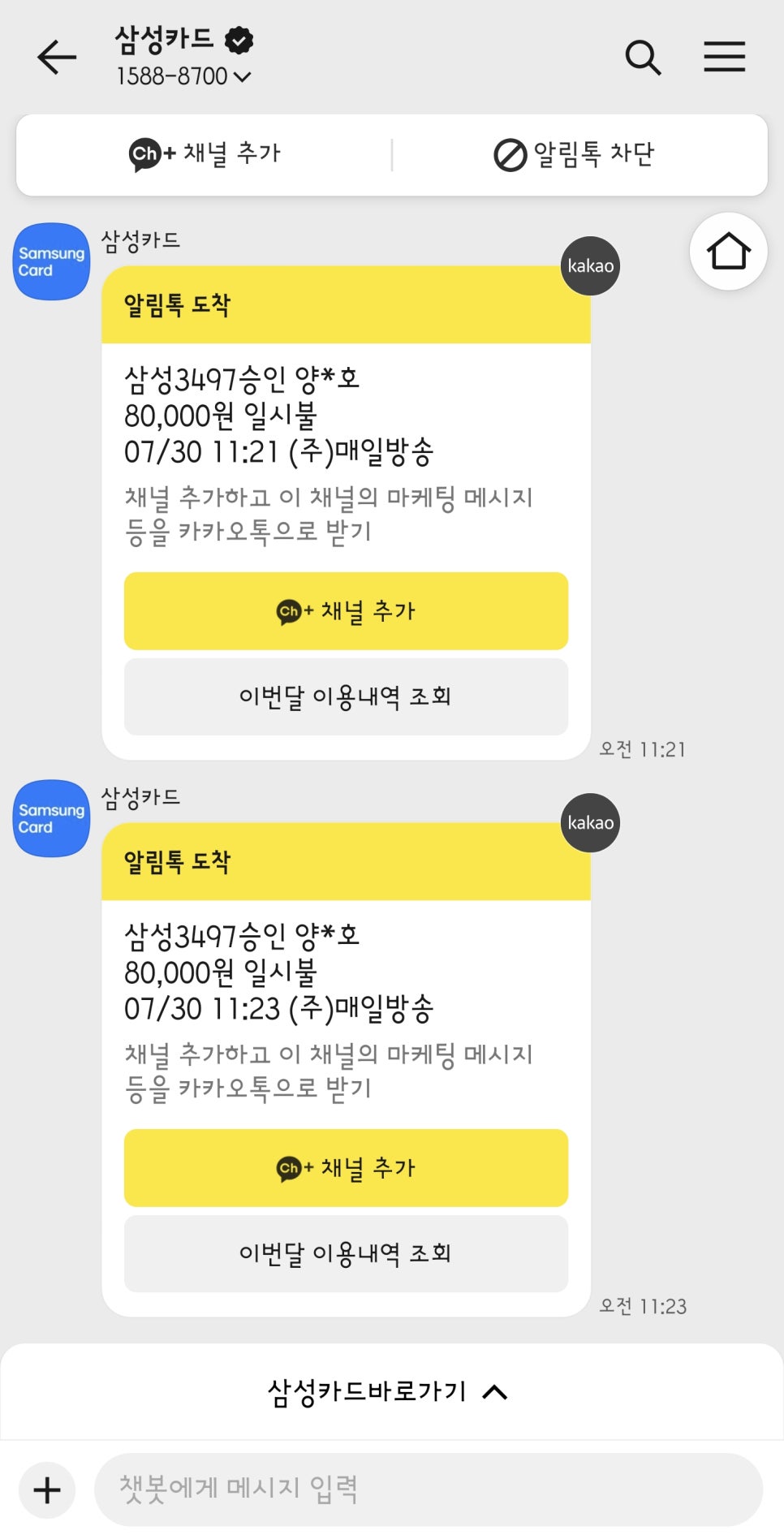The height and width of the screenshot is (1539, 784).
Task: Tap 이번달 이용내역 조회 in the 11:23 message
Action: (346, 1253)
